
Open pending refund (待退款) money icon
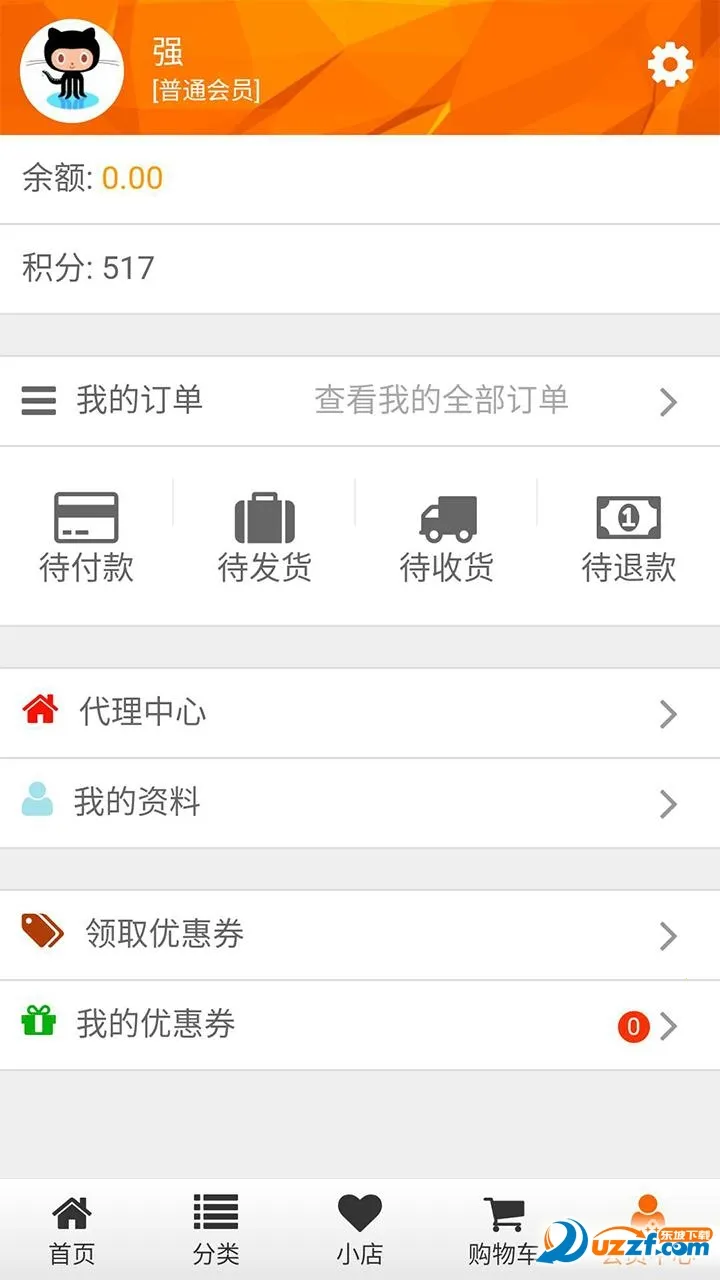pos(630,515)
